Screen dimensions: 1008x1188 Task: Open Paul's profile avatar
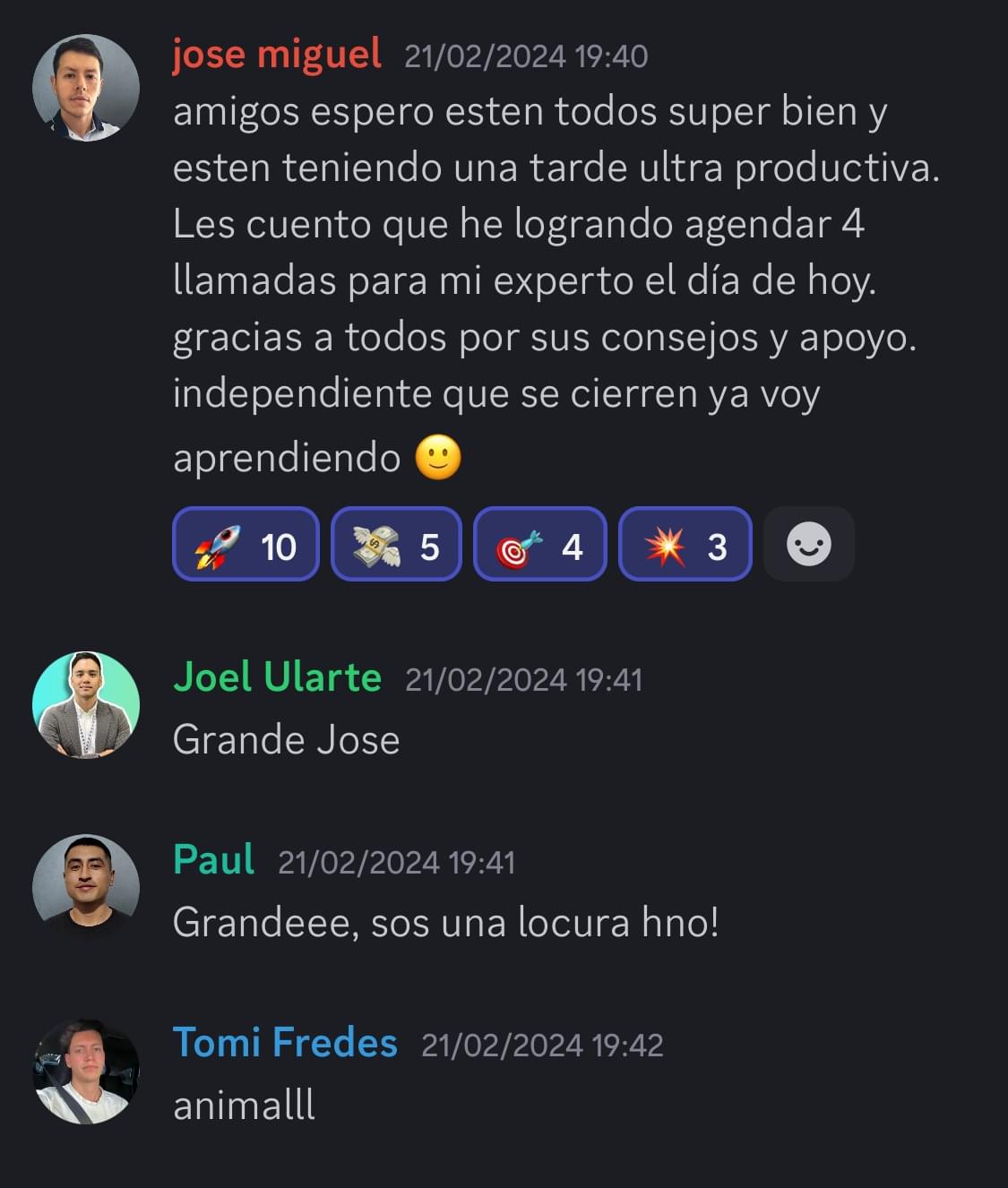(x=86, y=887)
